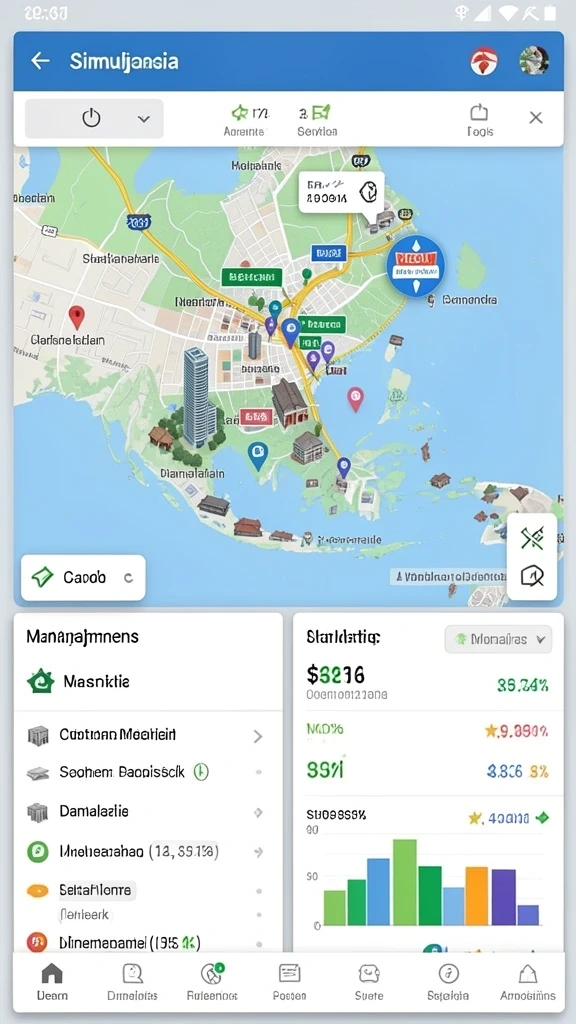Viewport: 576px width, 1024px height.
Task: Tap the red map pin near Clarianaiaian
Action: pos(77,317)
